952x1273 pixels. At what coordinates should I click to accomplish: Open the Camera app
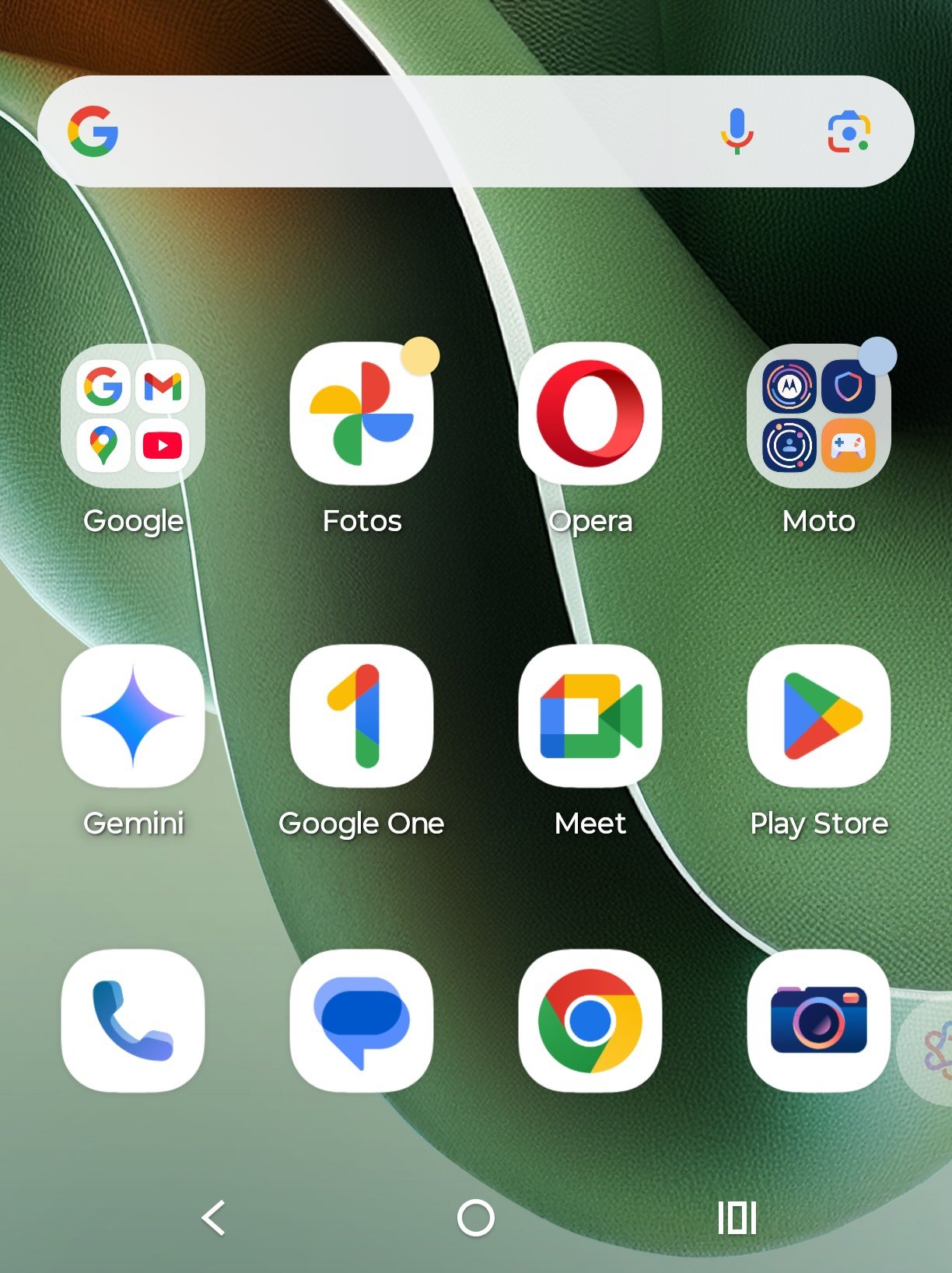pyautogui.click(x=819, y=1020)
